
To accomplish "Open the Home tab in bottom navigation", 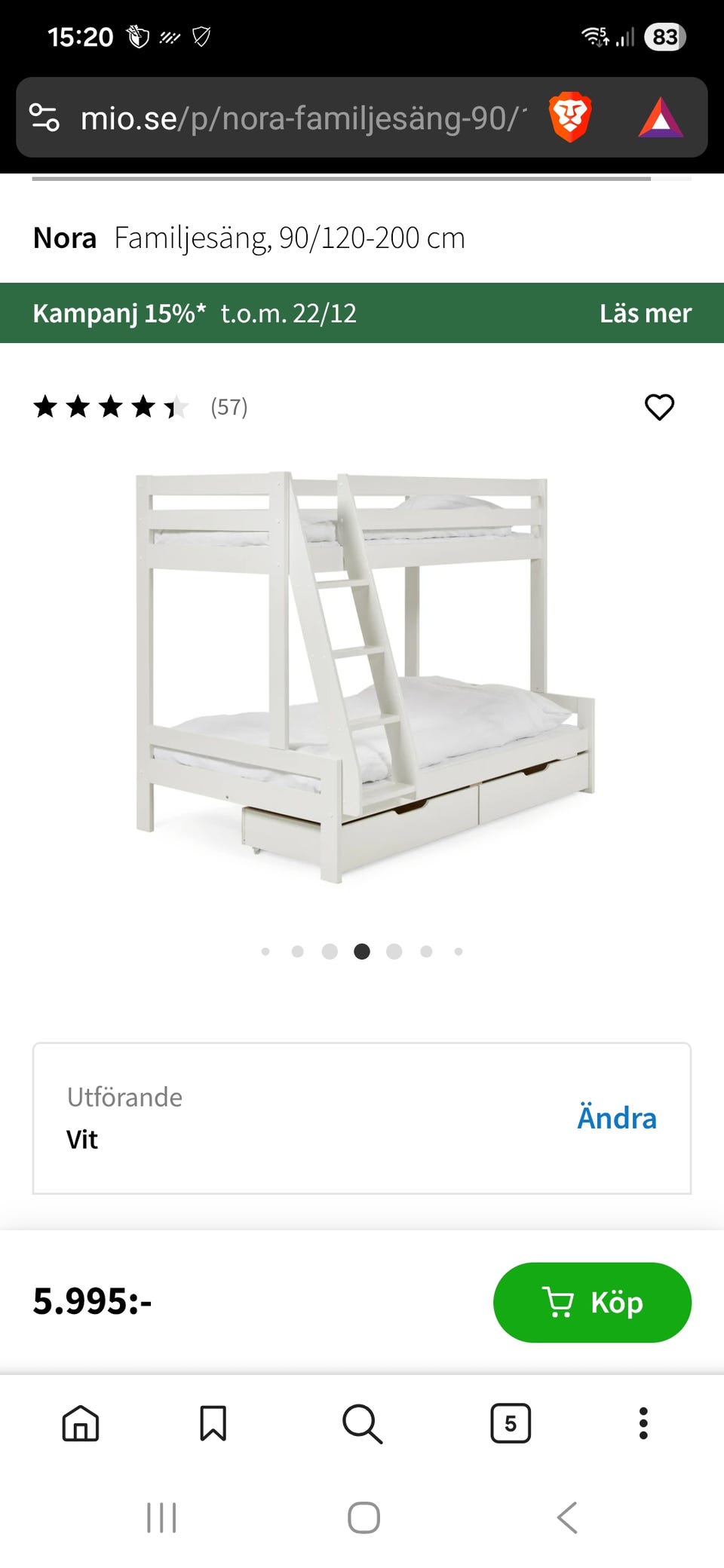I will tap(80, 1423).
